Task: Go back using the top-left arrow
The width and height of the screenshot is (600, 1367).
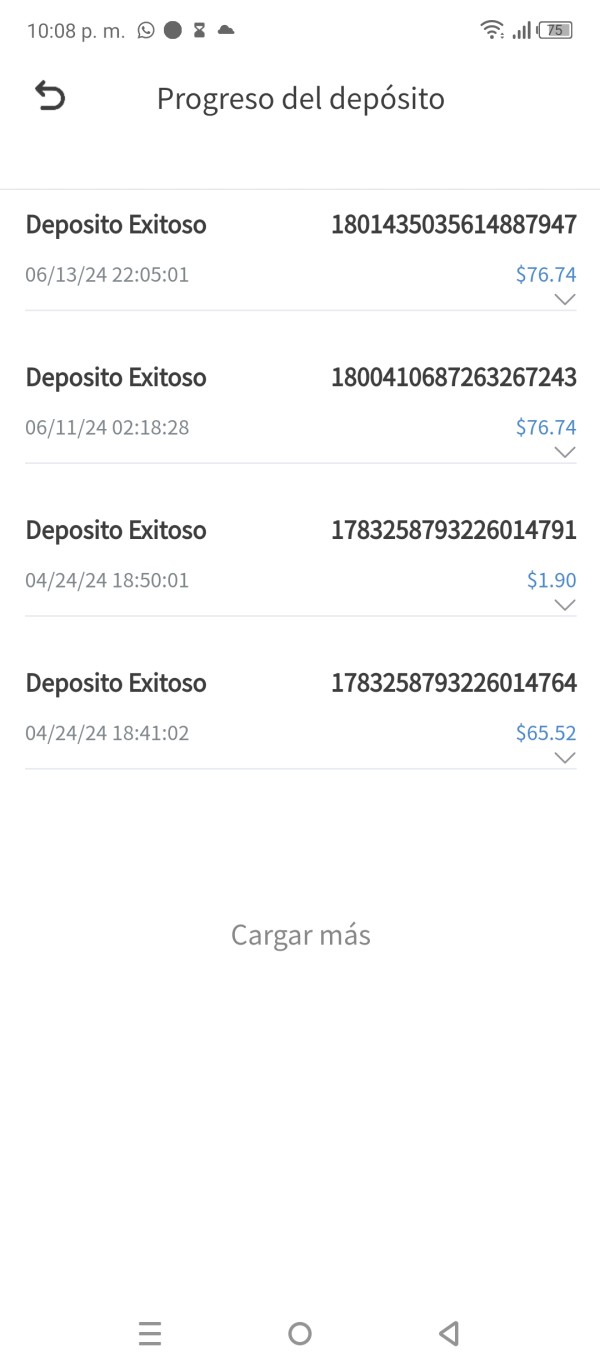Action: (x=50, y=97)
